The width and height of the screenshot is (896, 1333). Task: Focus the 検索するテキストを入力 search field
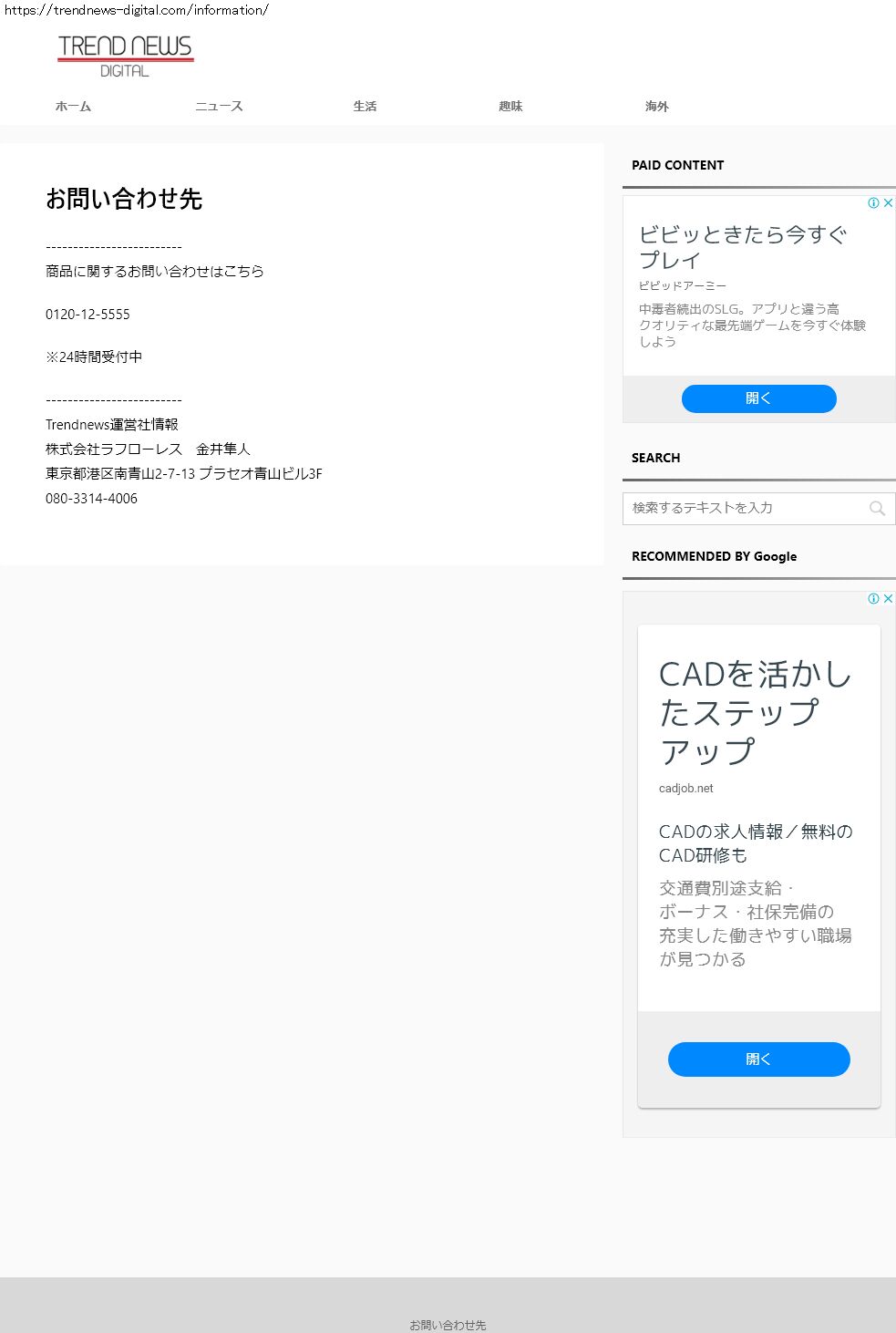click(743, 508)
